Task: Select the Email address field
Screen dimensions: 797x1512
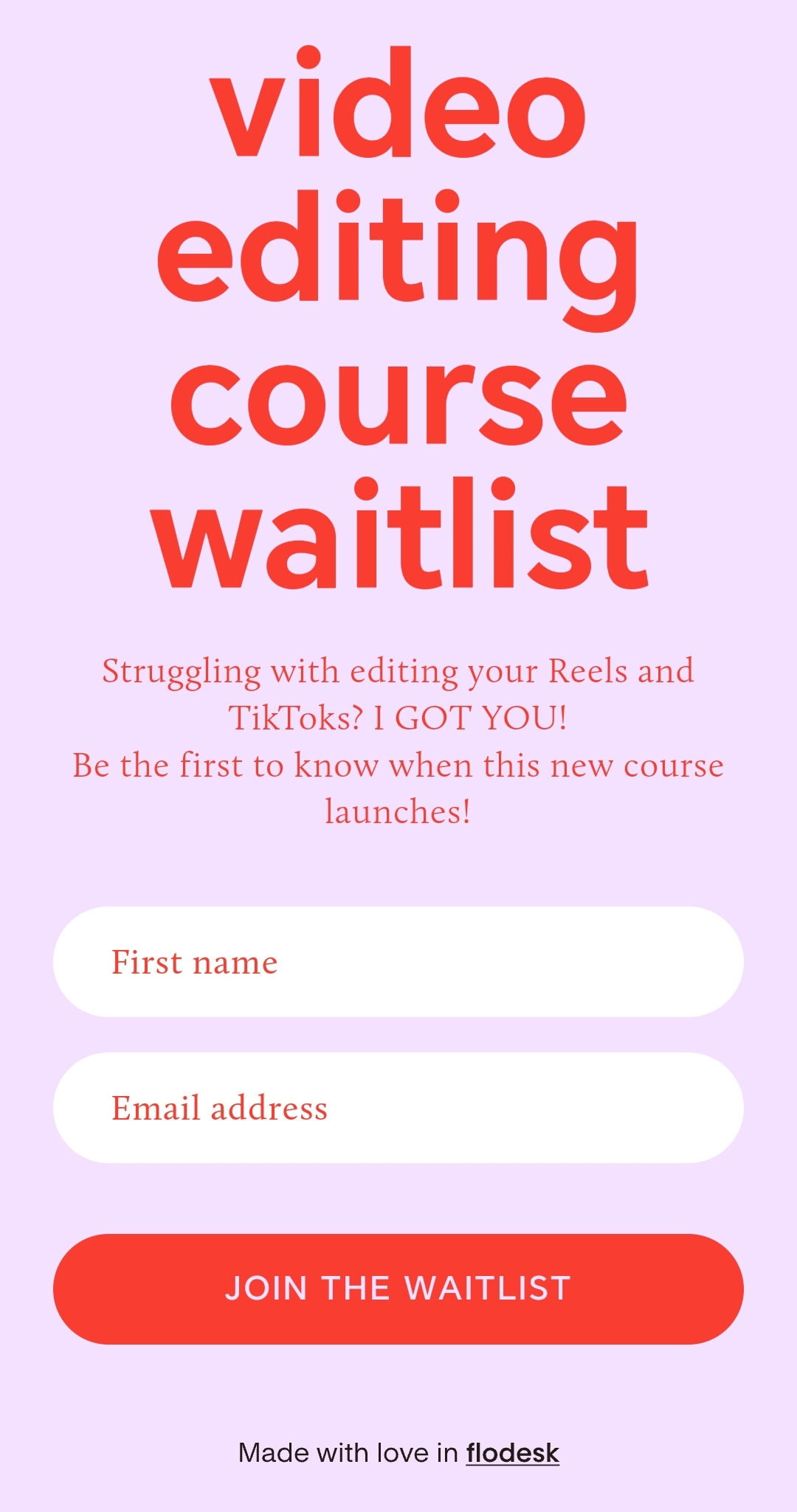Action: 398,1108
